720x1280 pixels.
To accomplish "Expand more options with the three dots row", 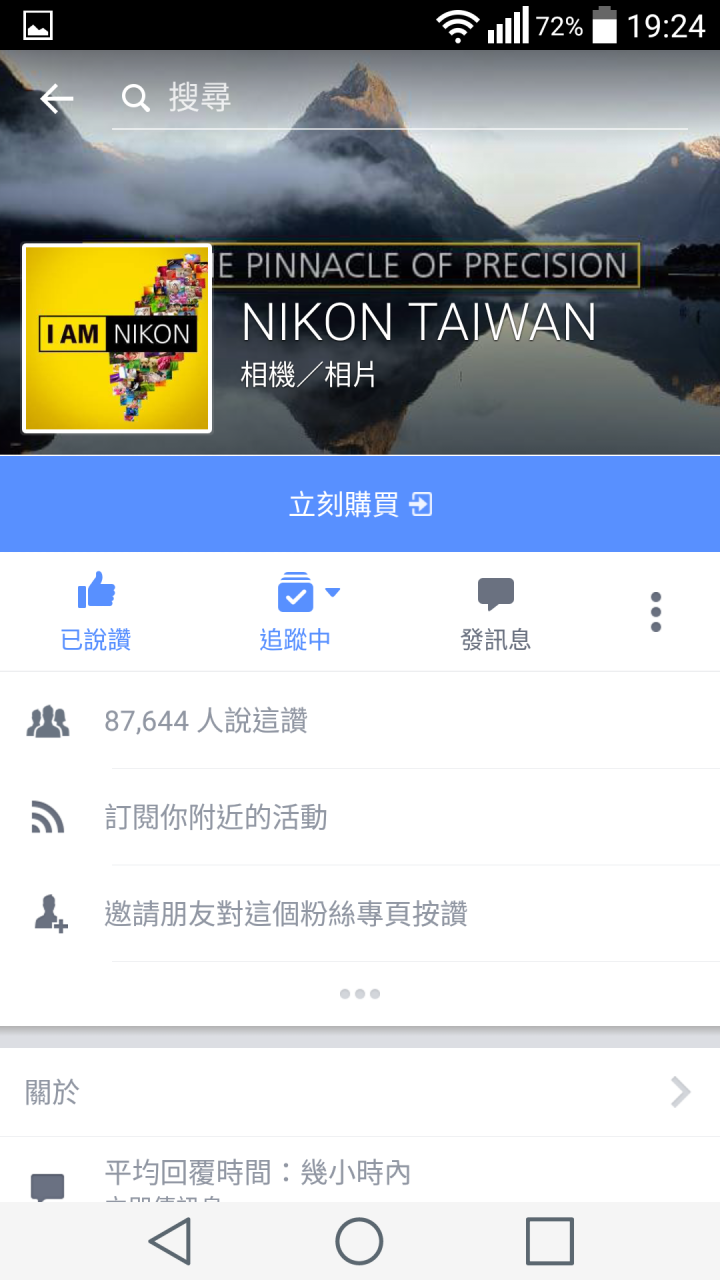I will coord(360,994).
